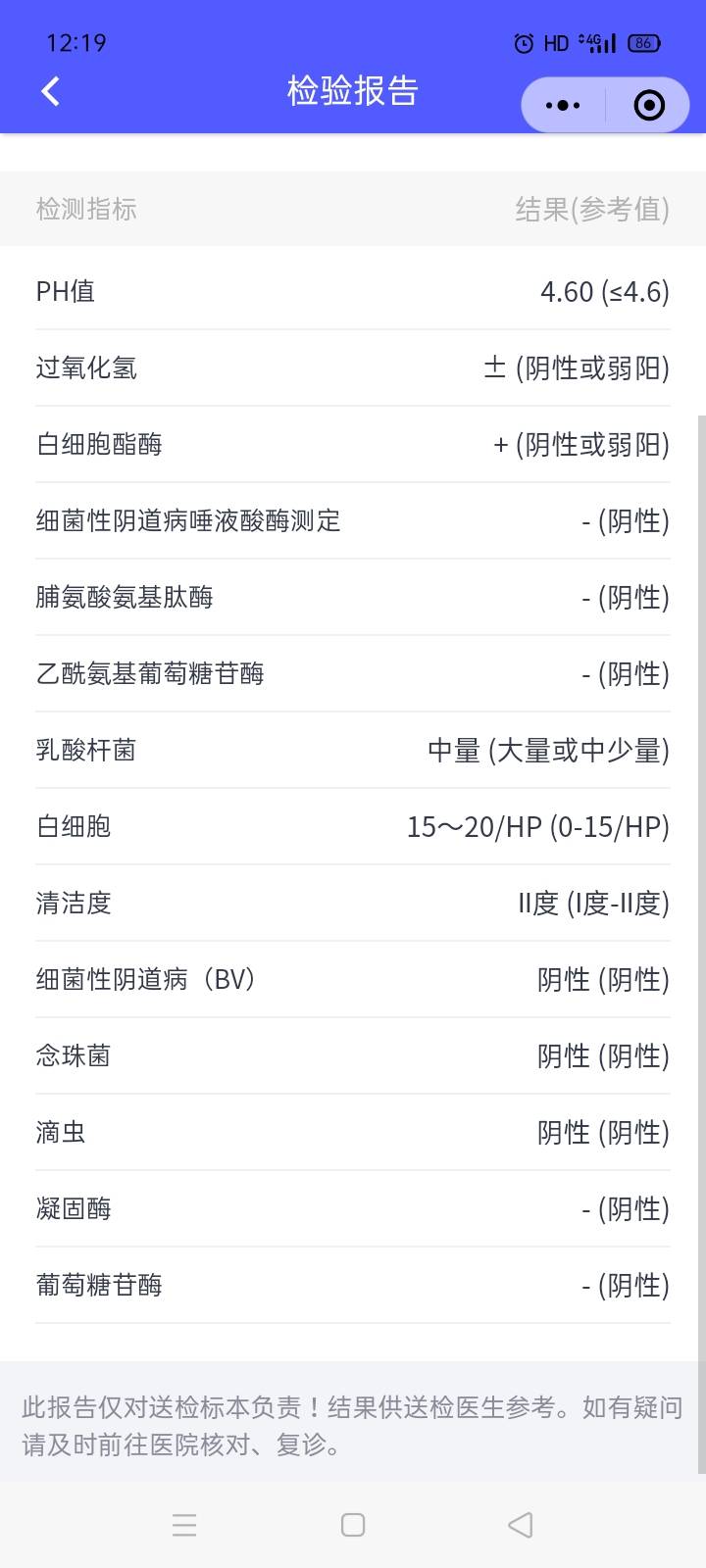Select the 清洁度 result row
Image resolution: width=706 pixels, height=1568 pixels.
coord(352,904)
